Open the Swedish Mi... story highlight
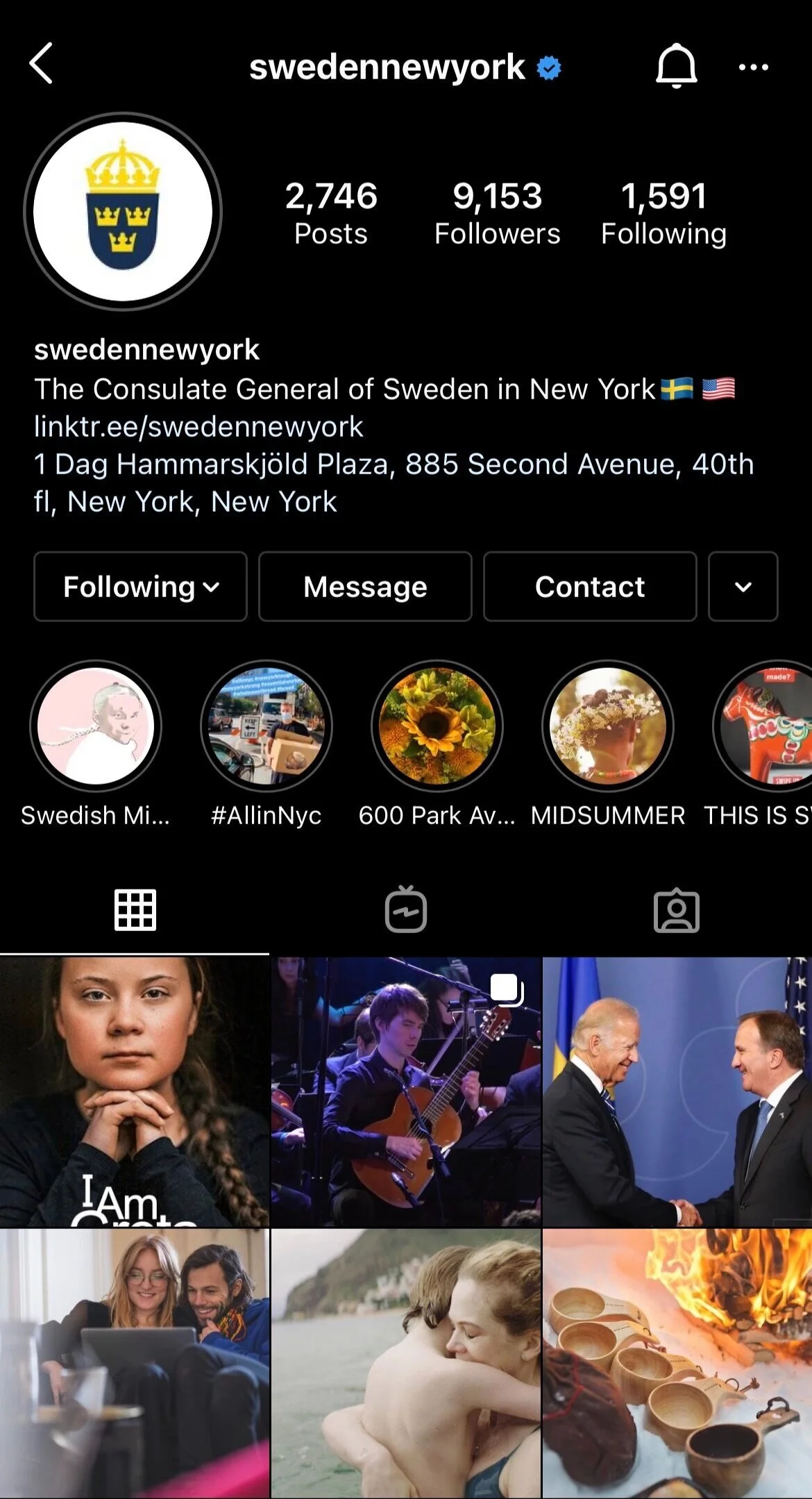The width and height of the screenshot is (812, 1499). click(x=96, y=726)
